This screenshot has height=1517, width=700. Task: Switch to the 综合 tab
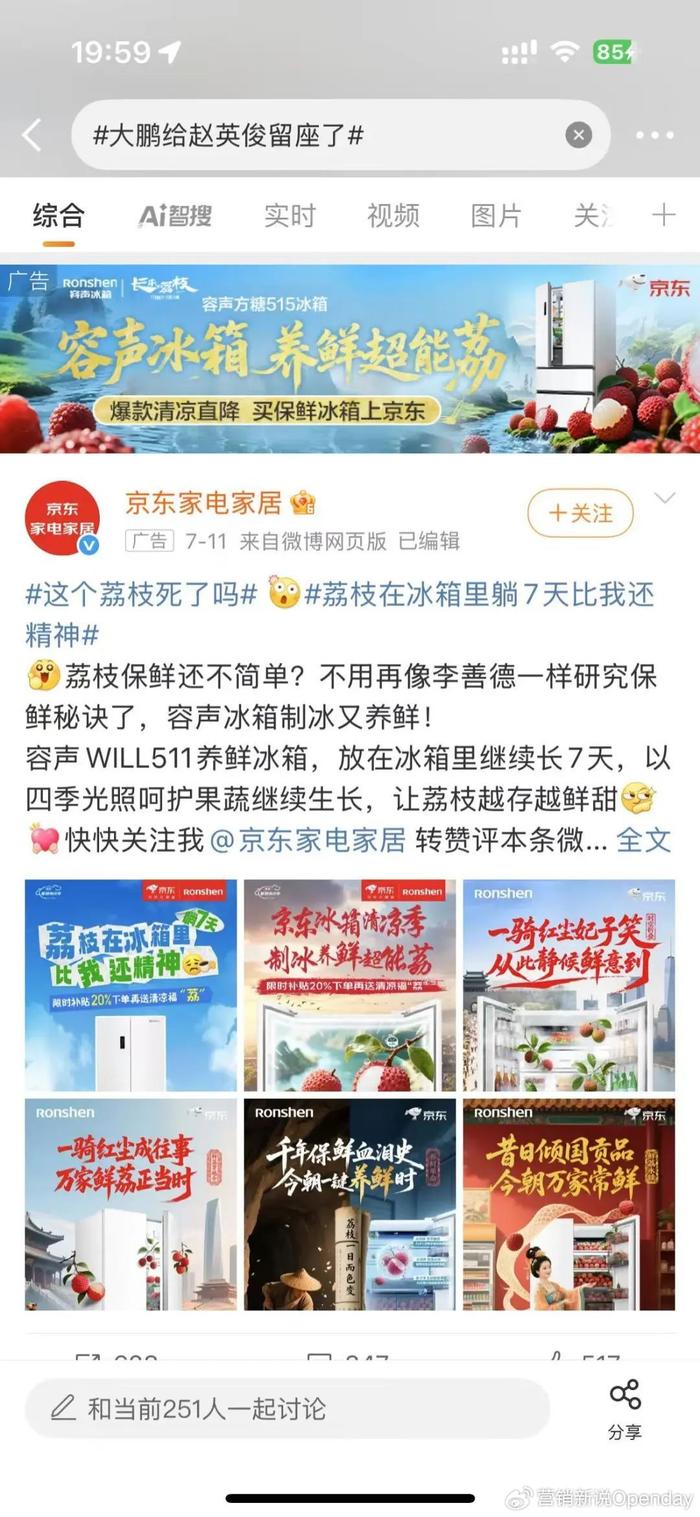point(58,215)
